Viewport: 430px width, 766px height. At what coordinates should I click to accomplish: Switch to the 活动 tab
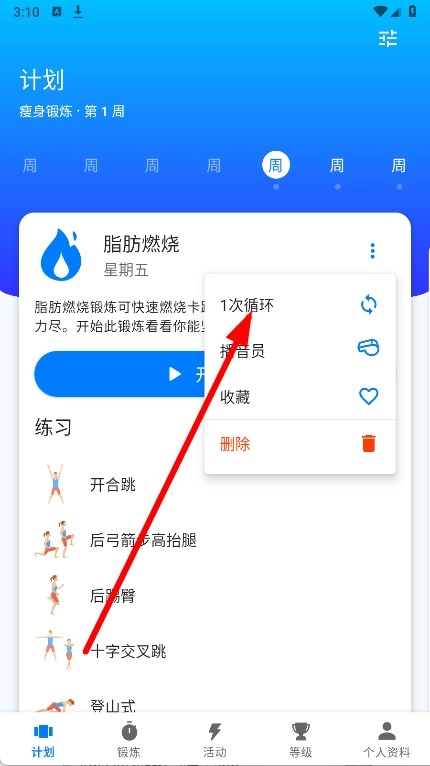click(215, 740)
